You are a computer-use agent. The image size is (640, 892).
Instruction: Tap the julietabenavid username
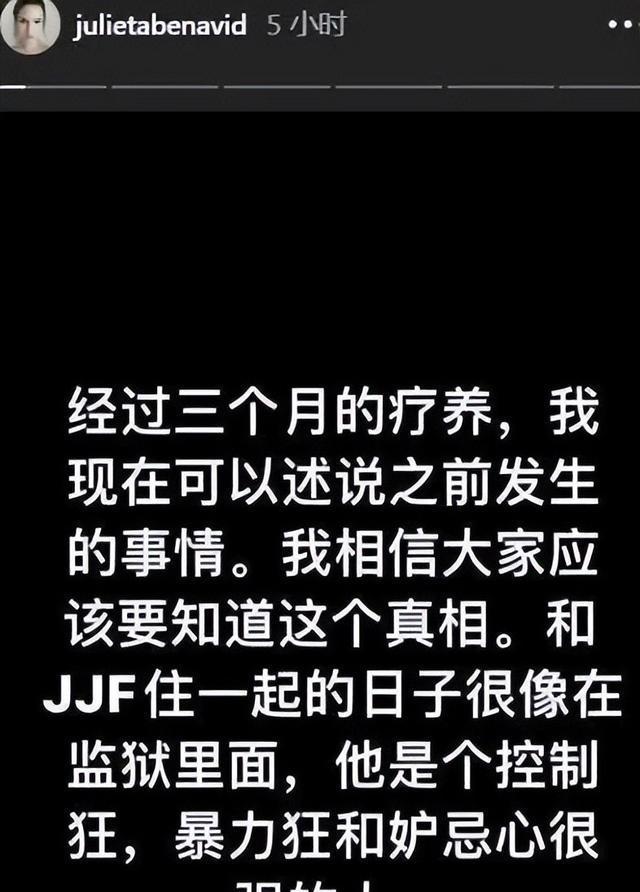tap(160, 27)
